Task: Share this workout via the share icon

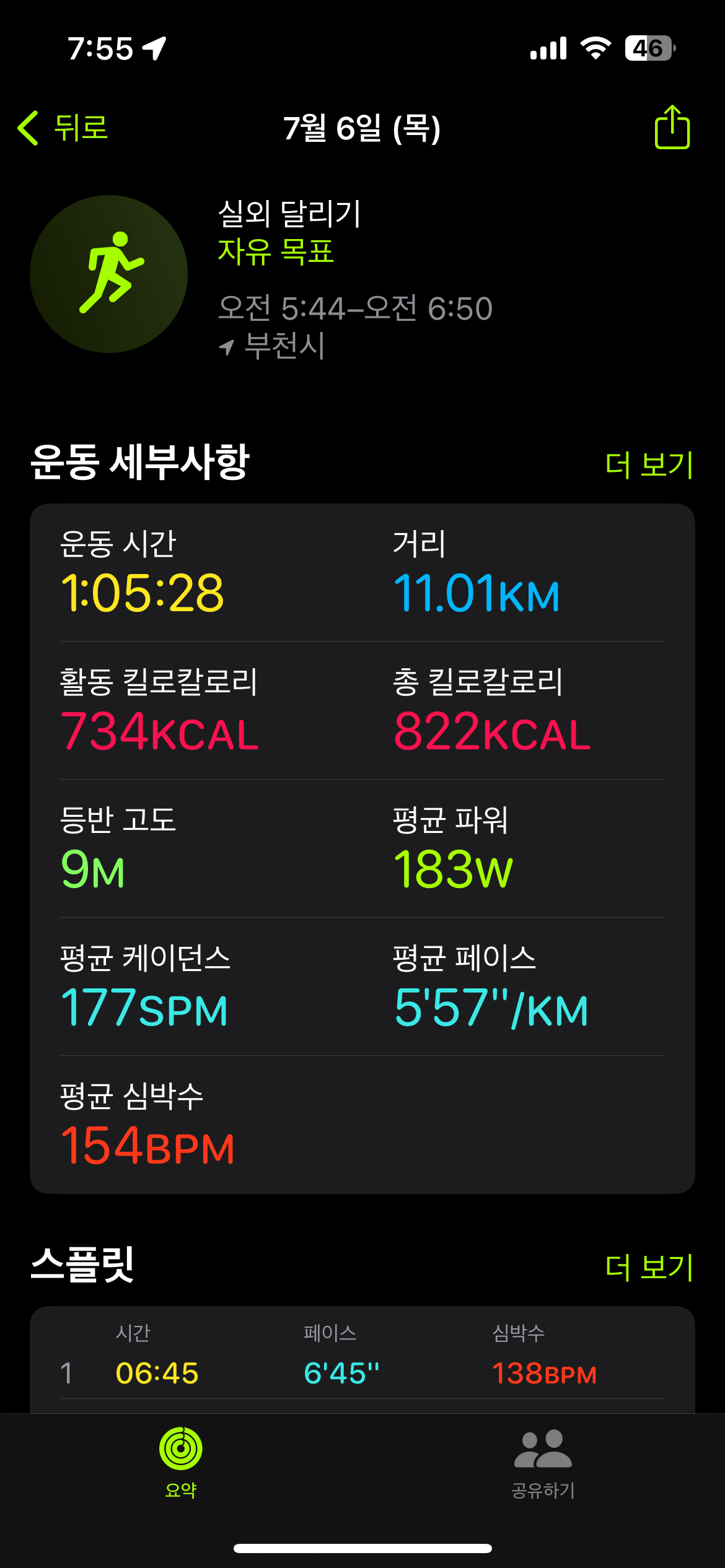Action: 672,128
